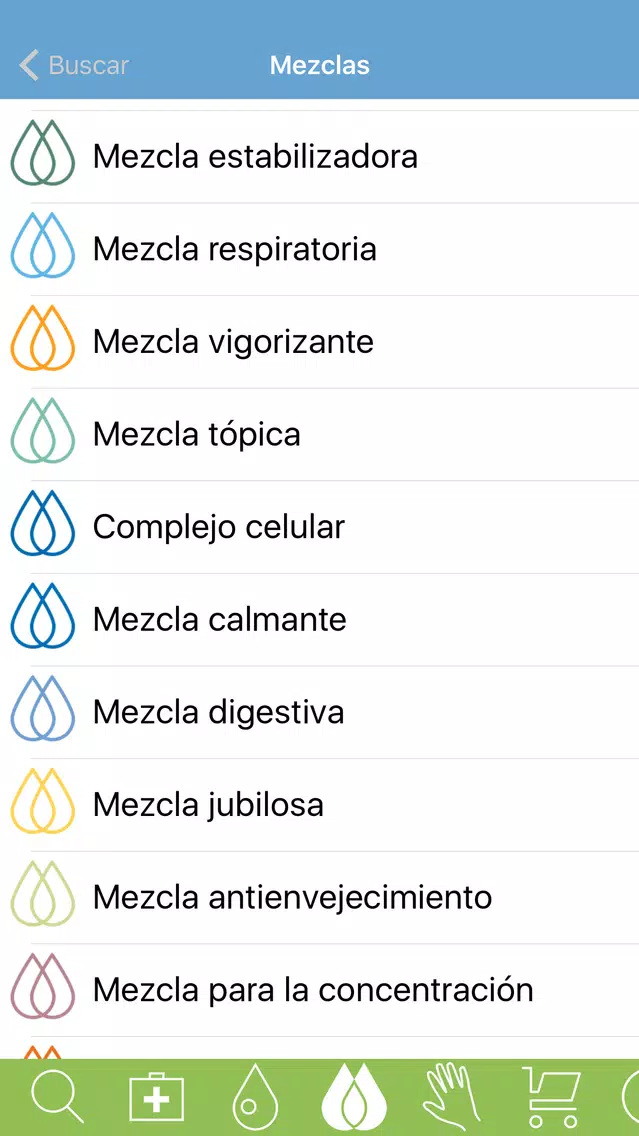This screenshot has width=639, height=1136.
Task: Select Mezcla vigorizante
Action: [320, 342]
